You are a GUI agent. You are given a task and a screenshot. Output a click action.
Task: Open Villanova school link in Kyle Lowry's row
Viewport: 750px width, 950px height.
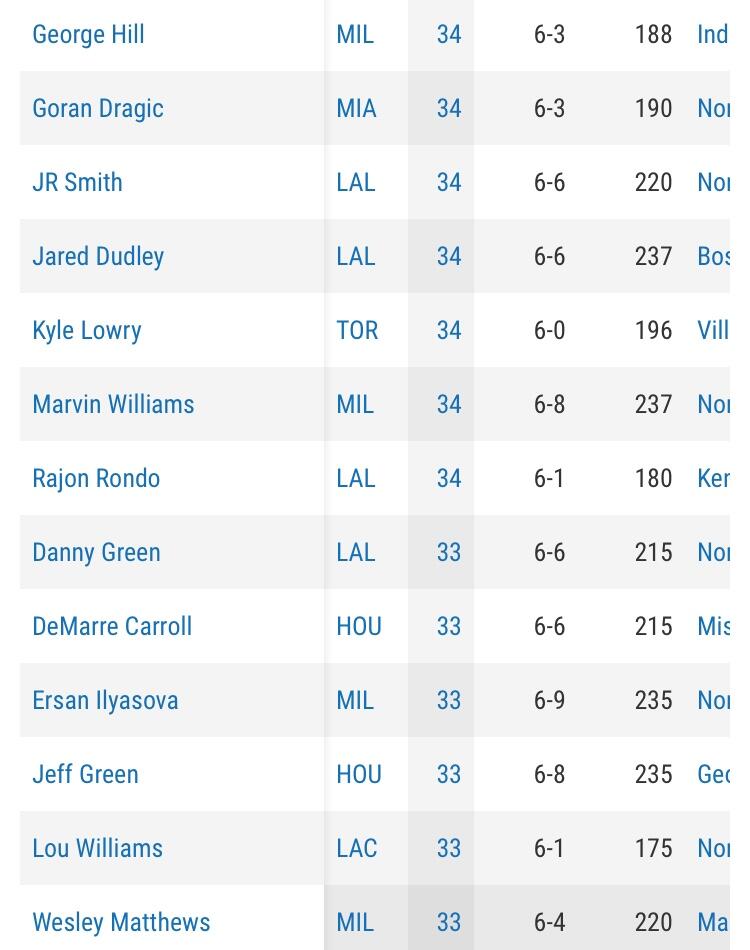[x=713, y=331]
